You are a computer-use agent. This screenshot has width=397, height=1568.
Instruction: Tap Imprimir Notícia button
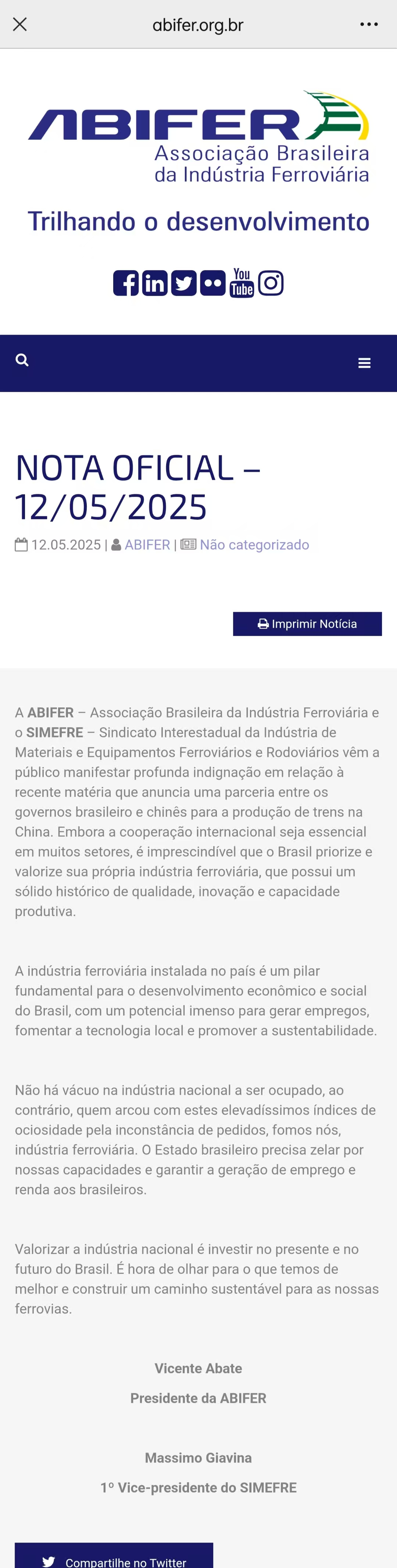[307, 624]
